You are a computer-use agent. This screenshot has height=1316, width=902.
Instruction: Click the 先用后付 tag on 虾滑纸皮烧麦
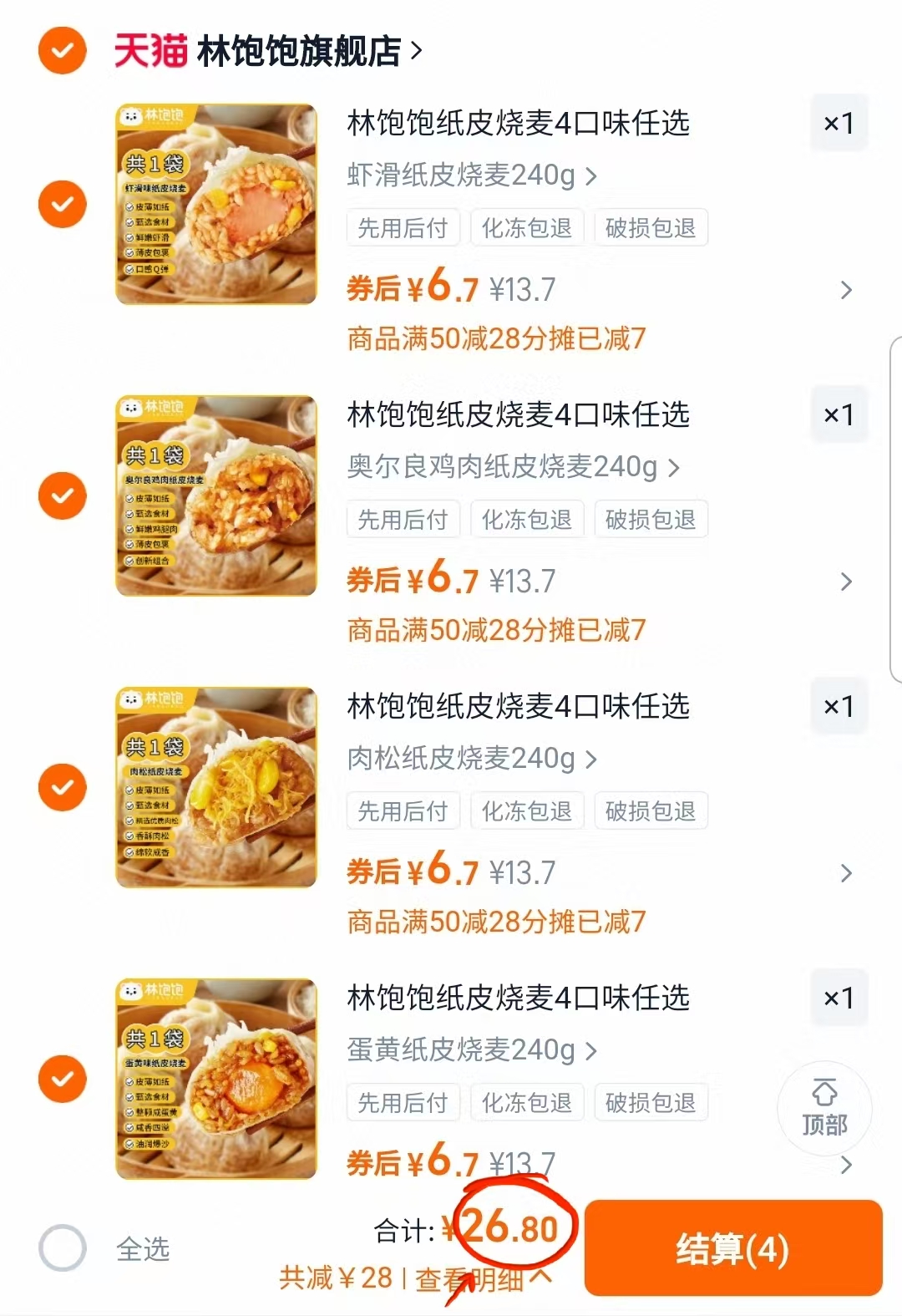[403, 227]
